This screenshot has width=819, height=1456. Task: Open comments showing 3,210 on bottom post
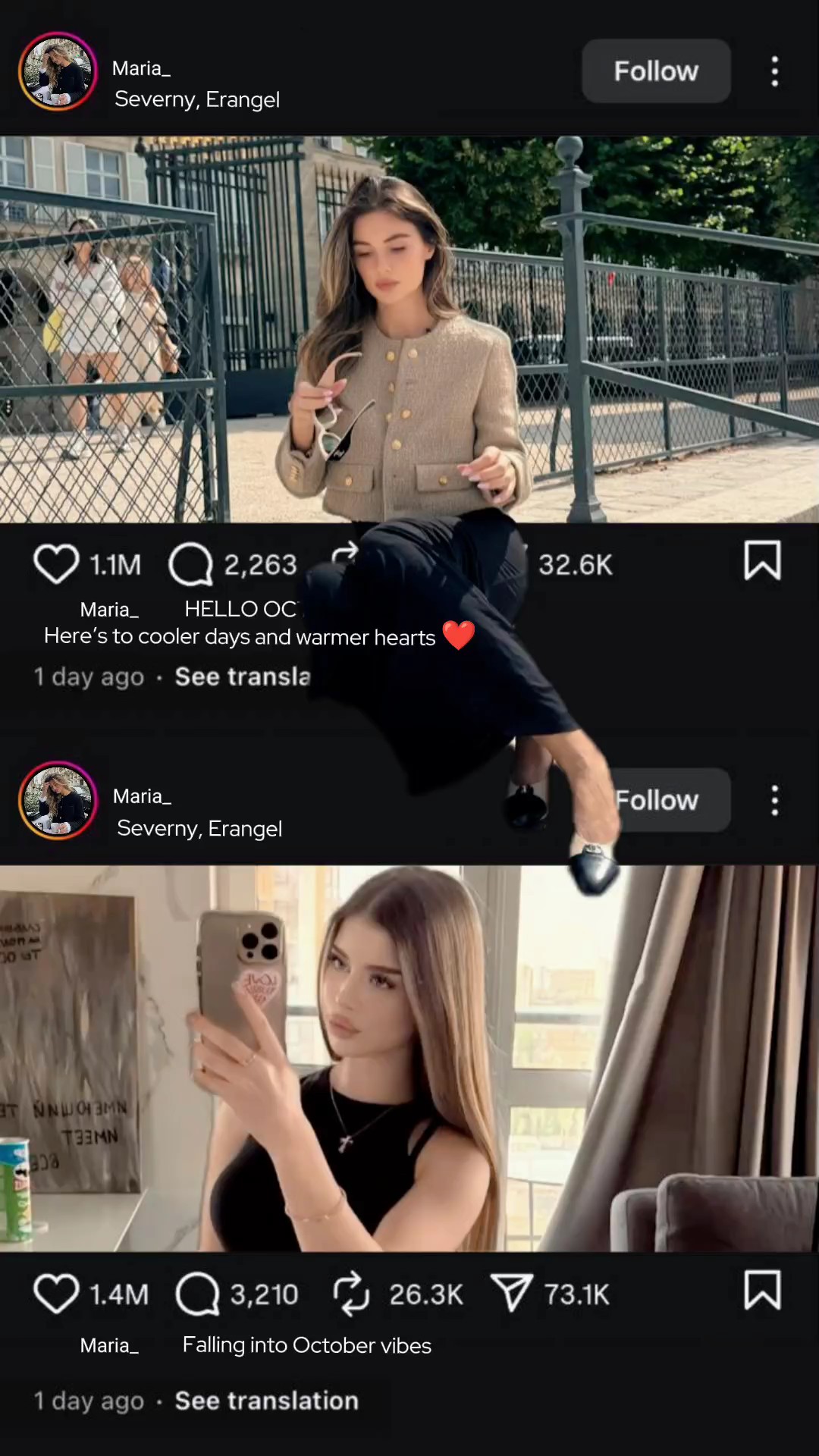point(197,1294)
